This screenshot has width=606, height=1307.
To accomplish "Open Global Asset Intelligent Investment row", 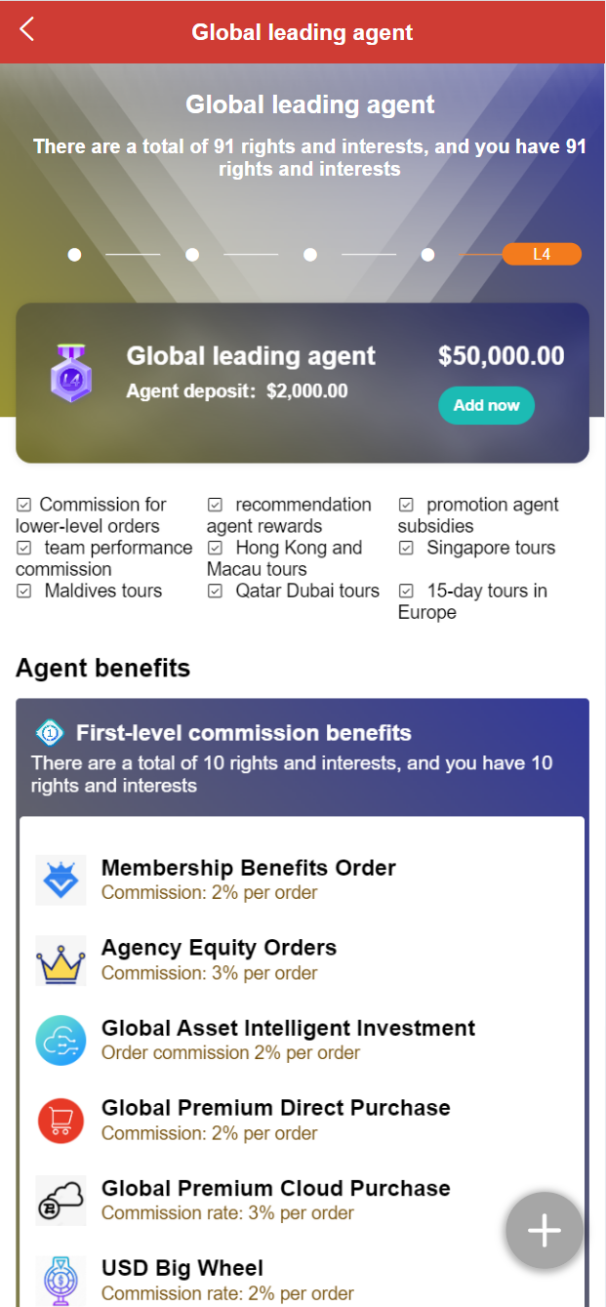I will pos(288,1039).
